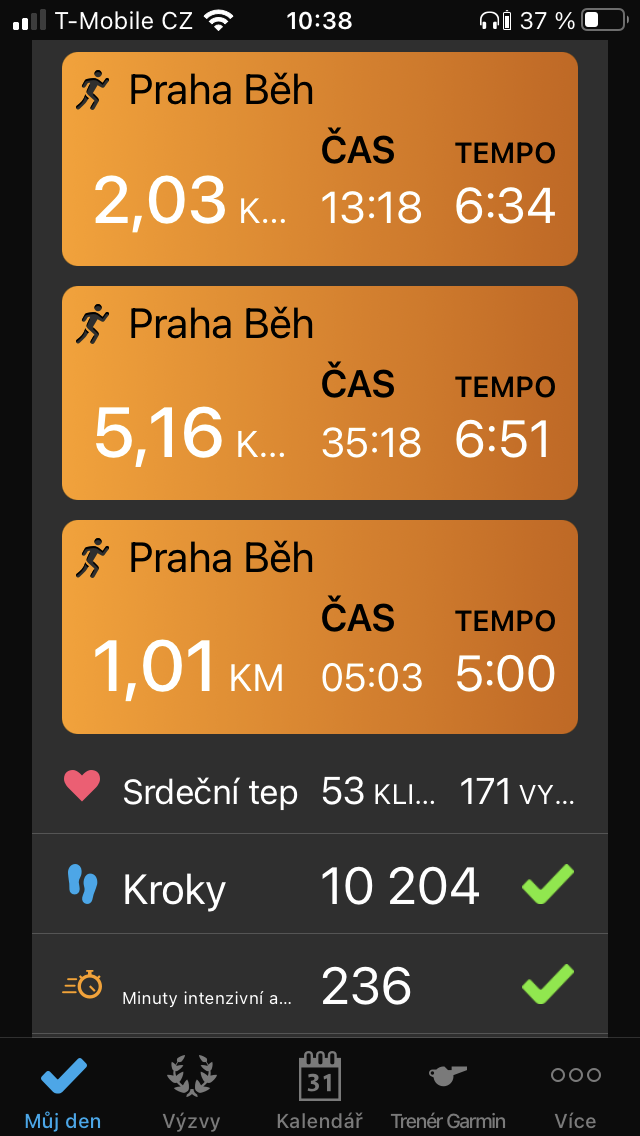Open the 5,16 km Praha Běh activity
Screen dimensions: 640x1136
pos(320,393)
